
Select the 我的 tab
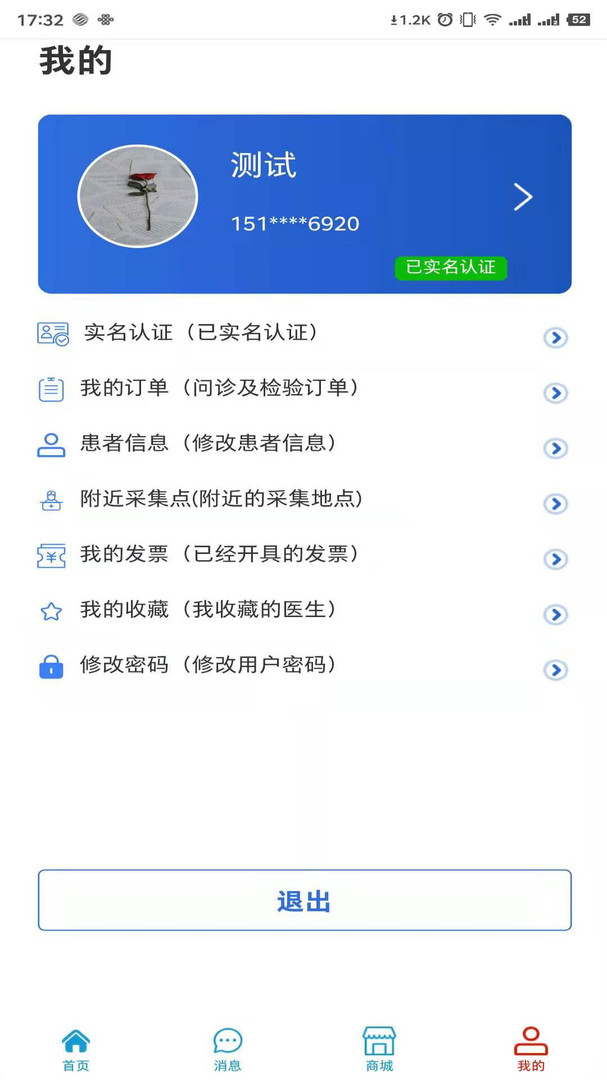click(531, 1049)
